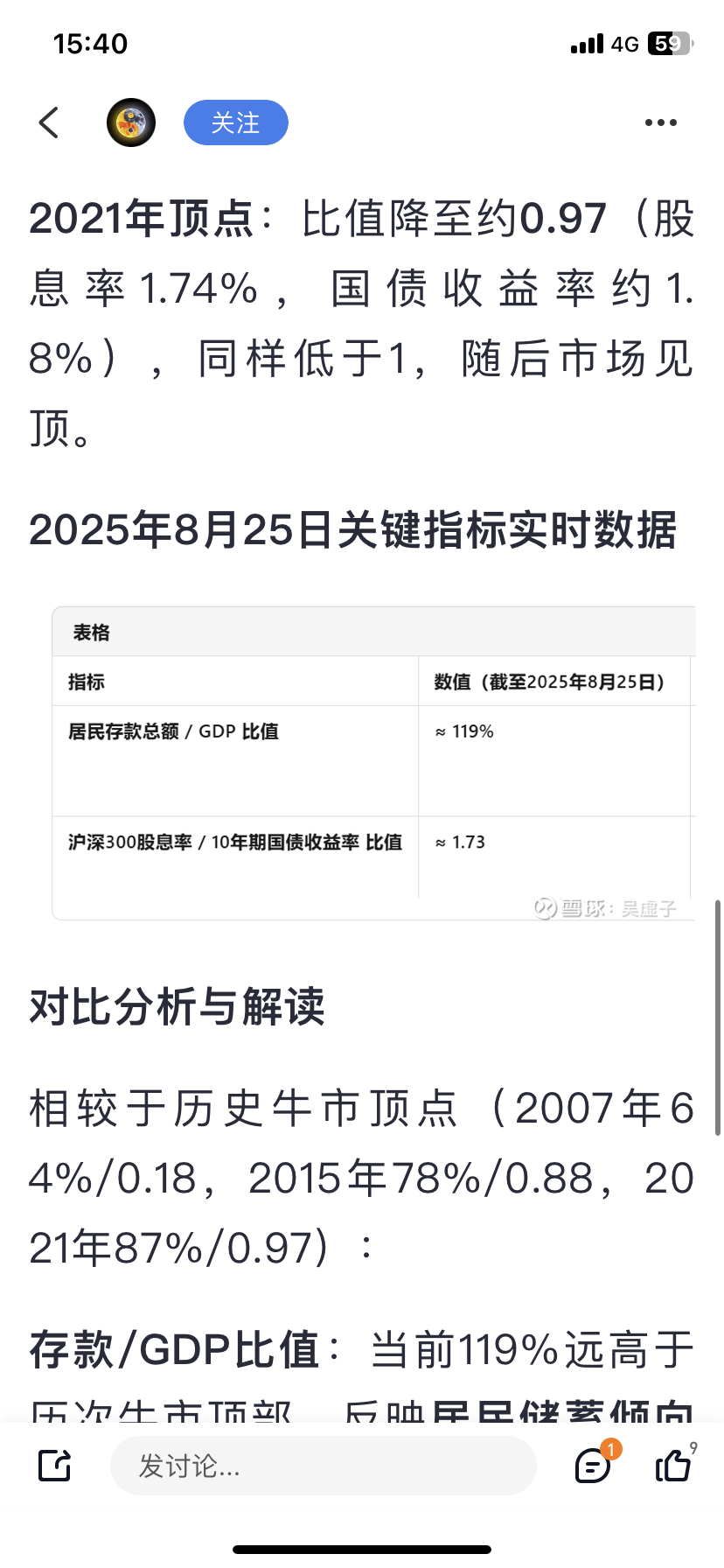Enlarge the key indicators table image
This screenshot has height=1568, width=724.
[x=373, y=763]
